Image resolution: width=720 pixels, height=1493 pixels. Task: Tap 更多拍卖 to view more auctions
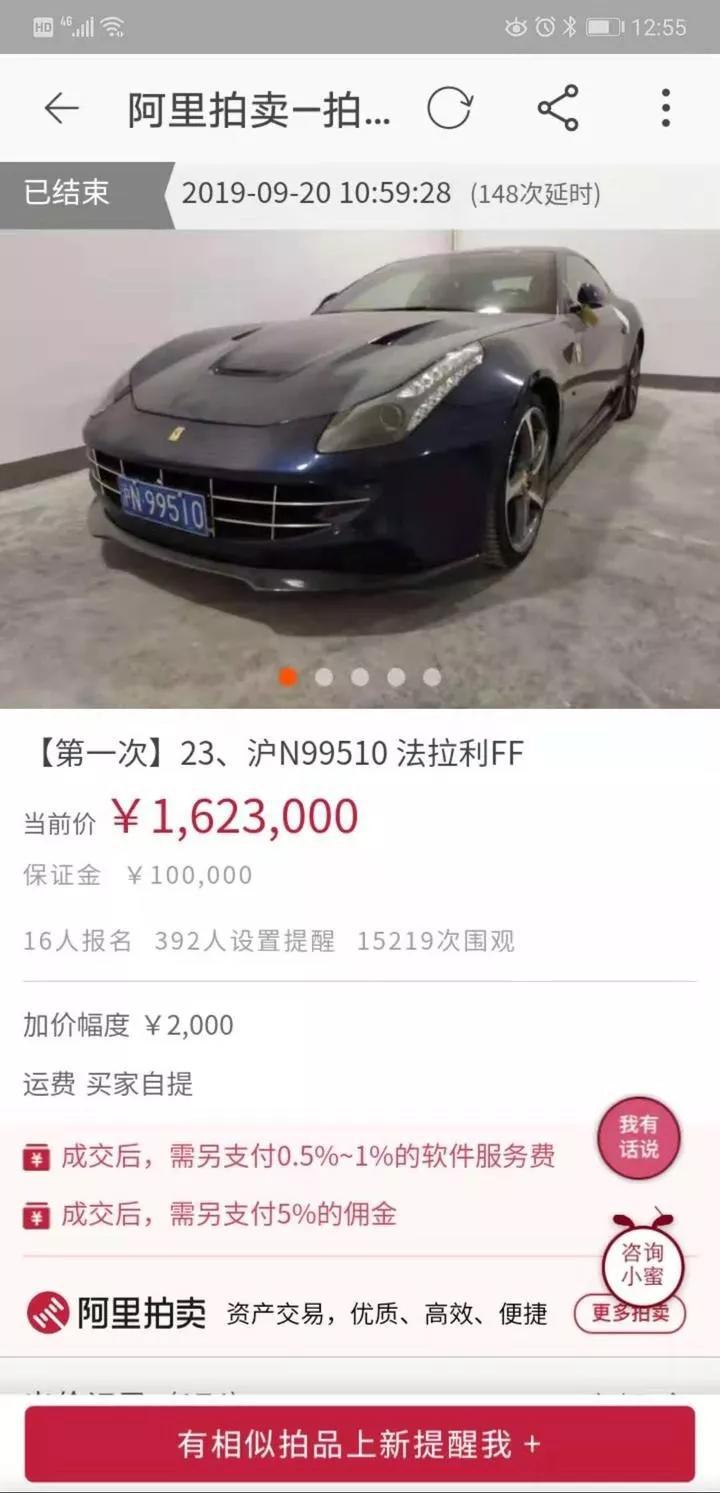(x=629, y=1312)
